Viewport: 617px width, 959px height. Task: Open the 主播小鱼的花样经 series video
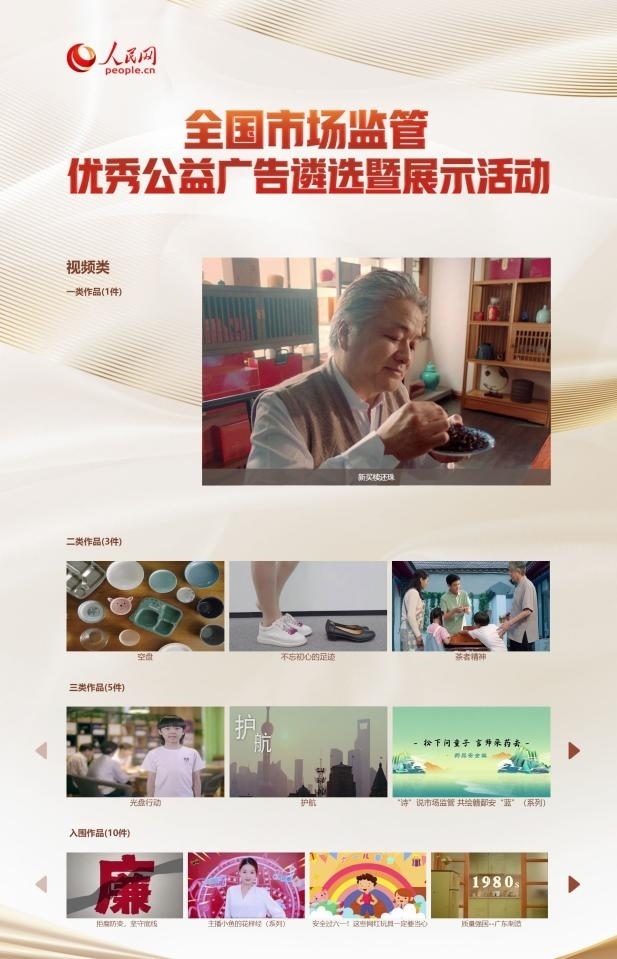tap(246, 885)
